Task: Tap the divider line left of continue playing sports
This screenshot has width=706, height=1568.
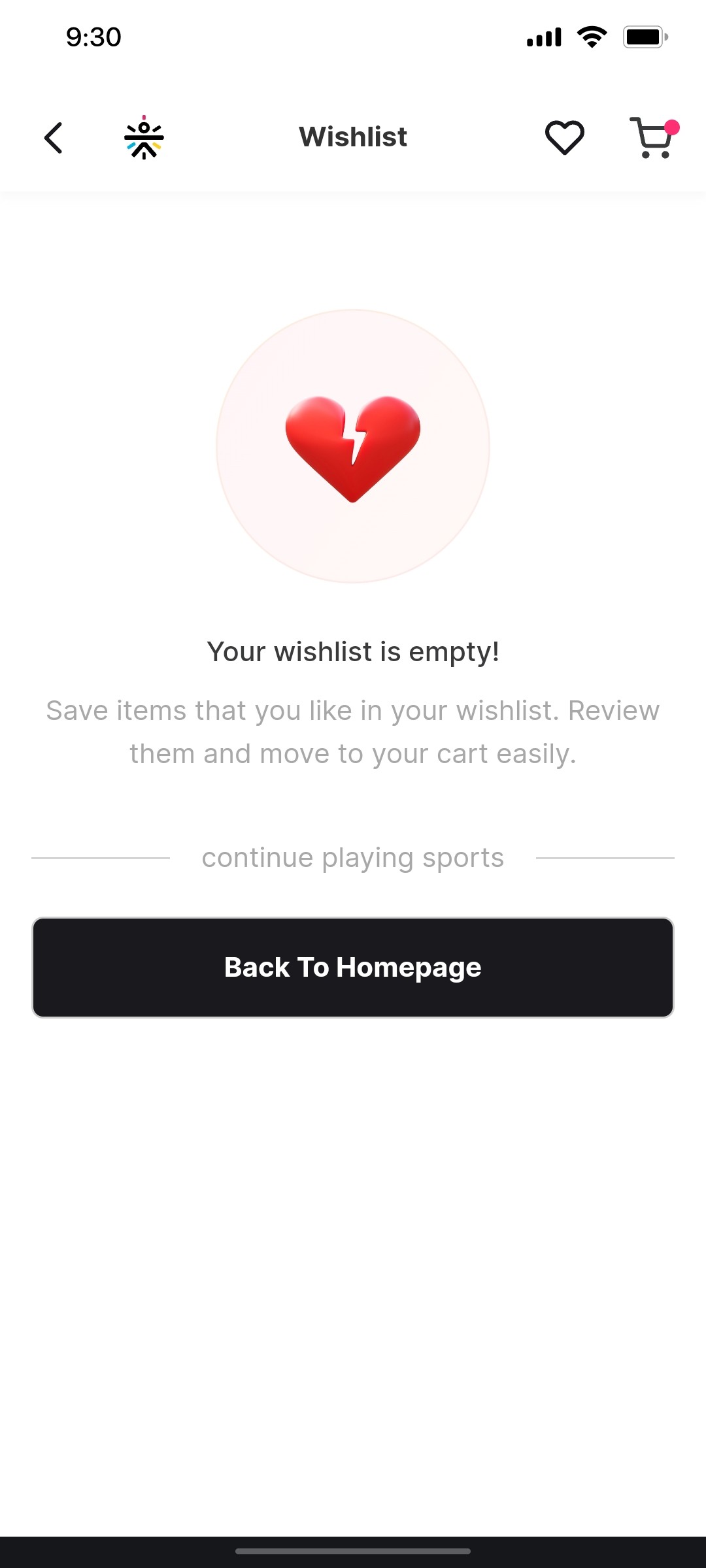Action: (x=101, y=857)
